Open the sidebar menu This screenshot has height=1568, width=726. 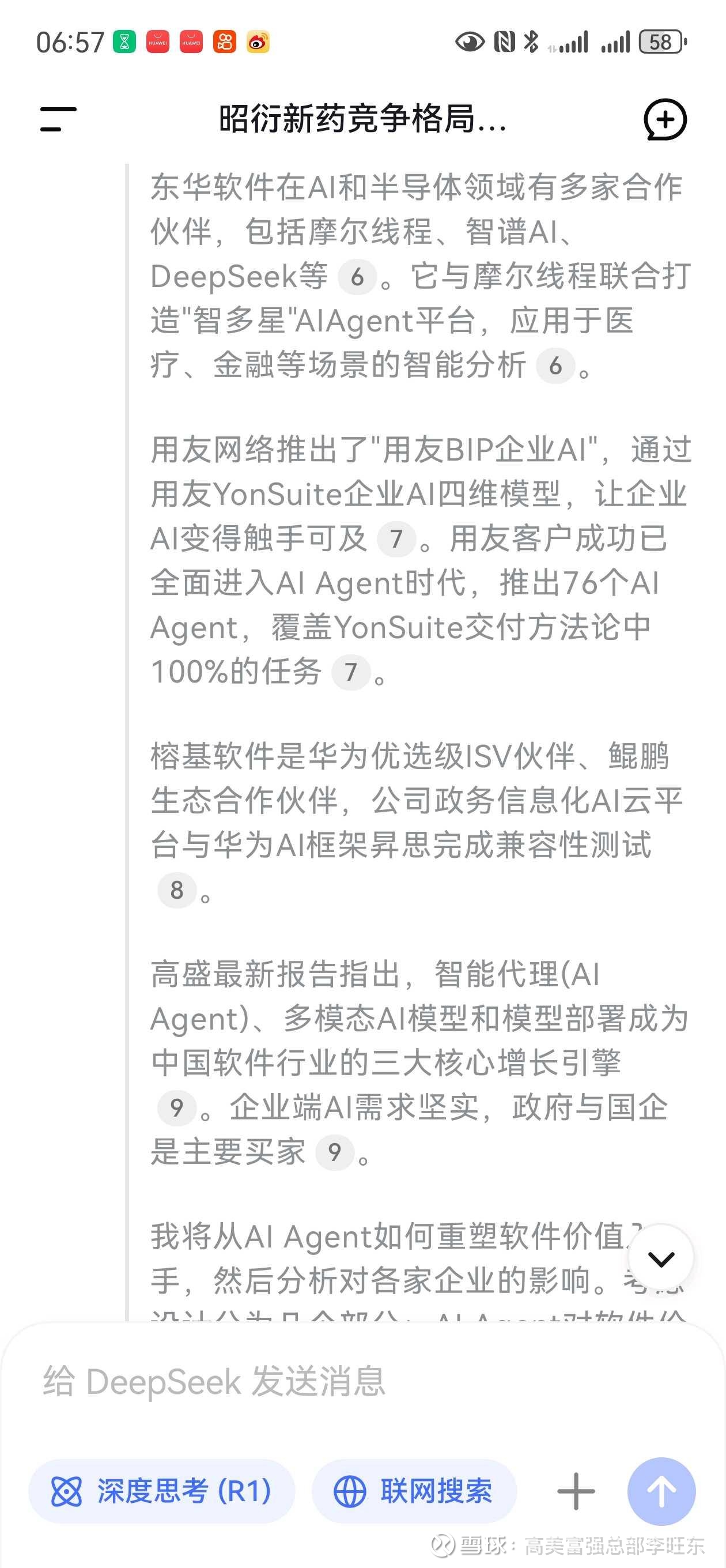[58, 119]
